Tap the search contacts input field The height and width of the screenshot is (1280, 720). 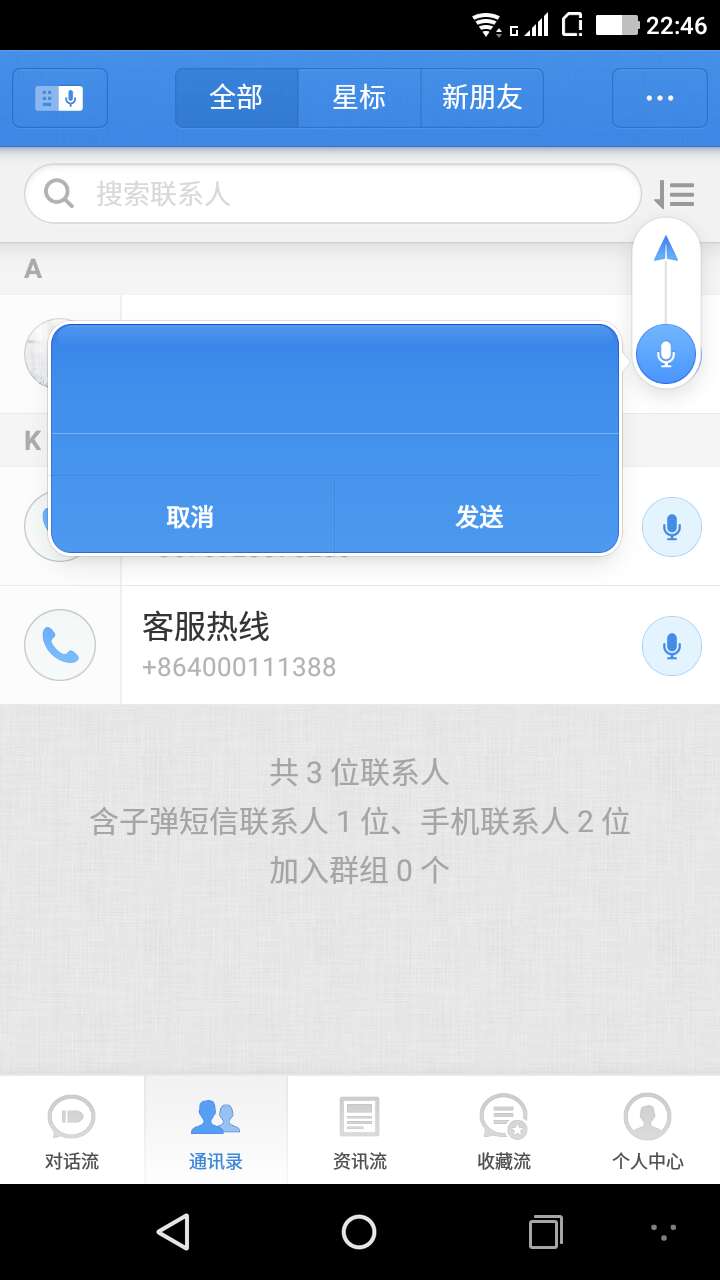coord(330,193)
